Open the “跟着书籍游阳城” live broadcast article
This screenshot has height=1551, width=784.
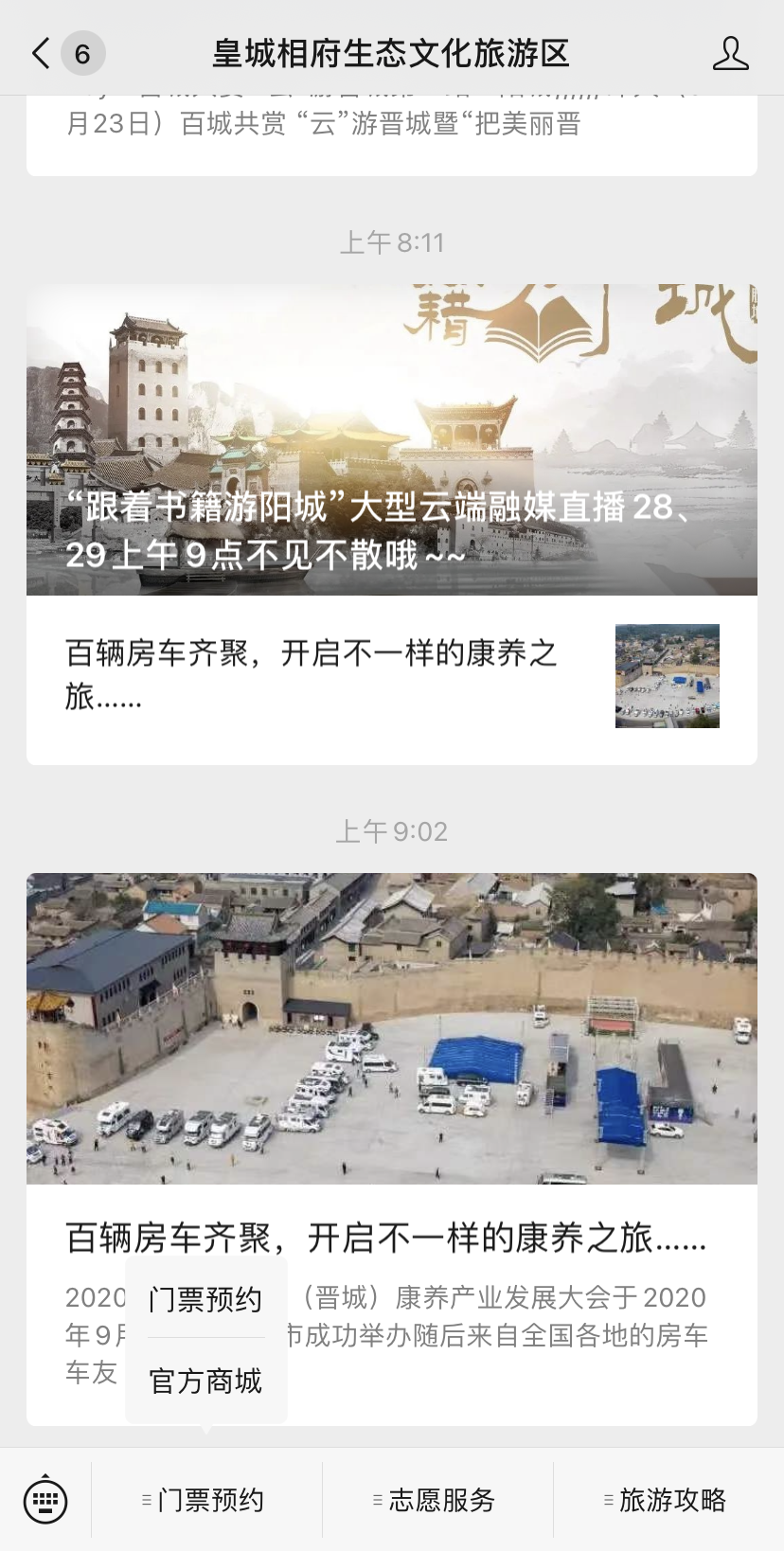(391, 440)
